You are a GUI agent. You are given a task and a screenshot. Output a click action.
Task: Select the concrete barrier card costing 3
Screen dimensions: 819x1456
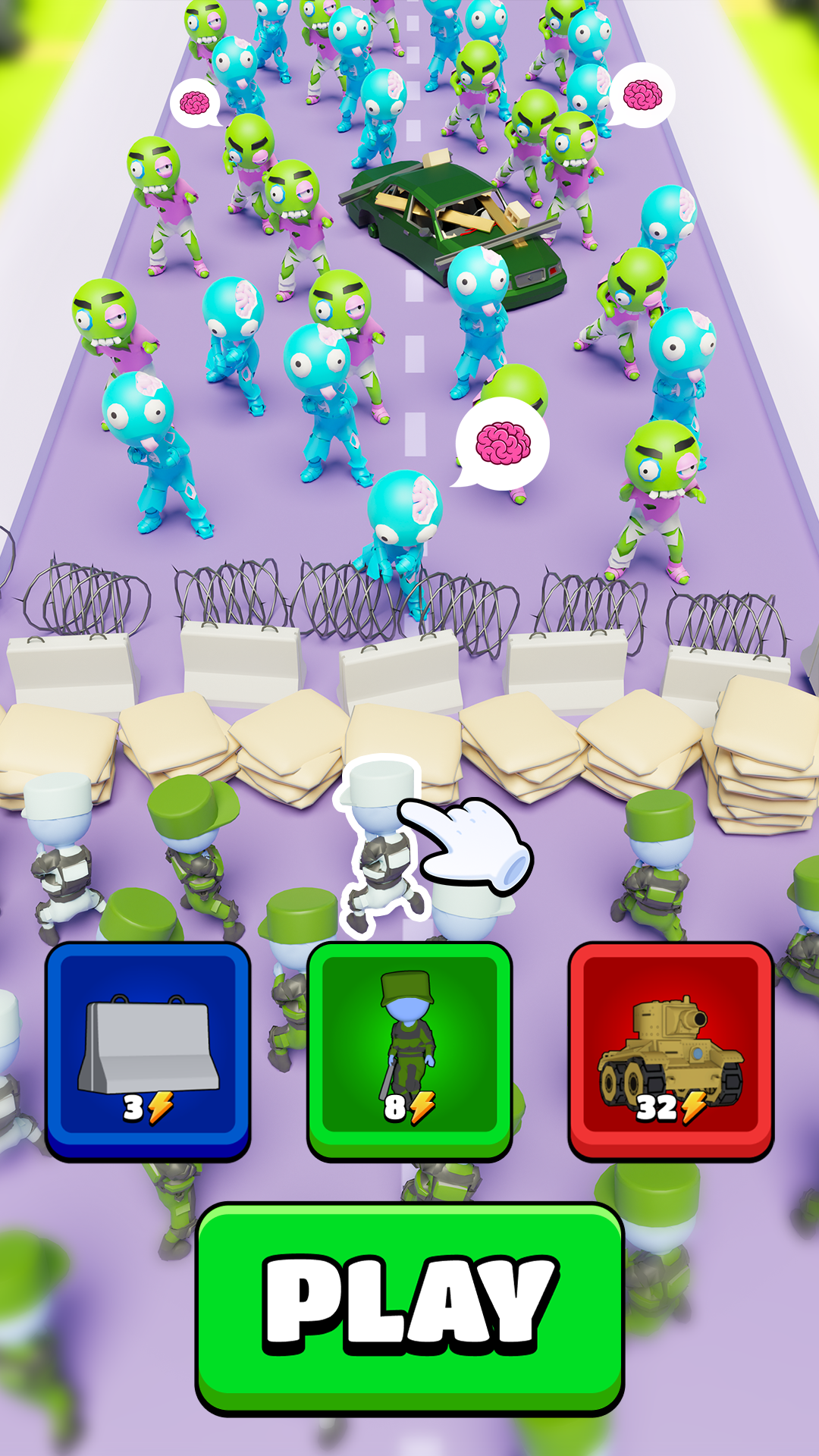point(148,1050)
